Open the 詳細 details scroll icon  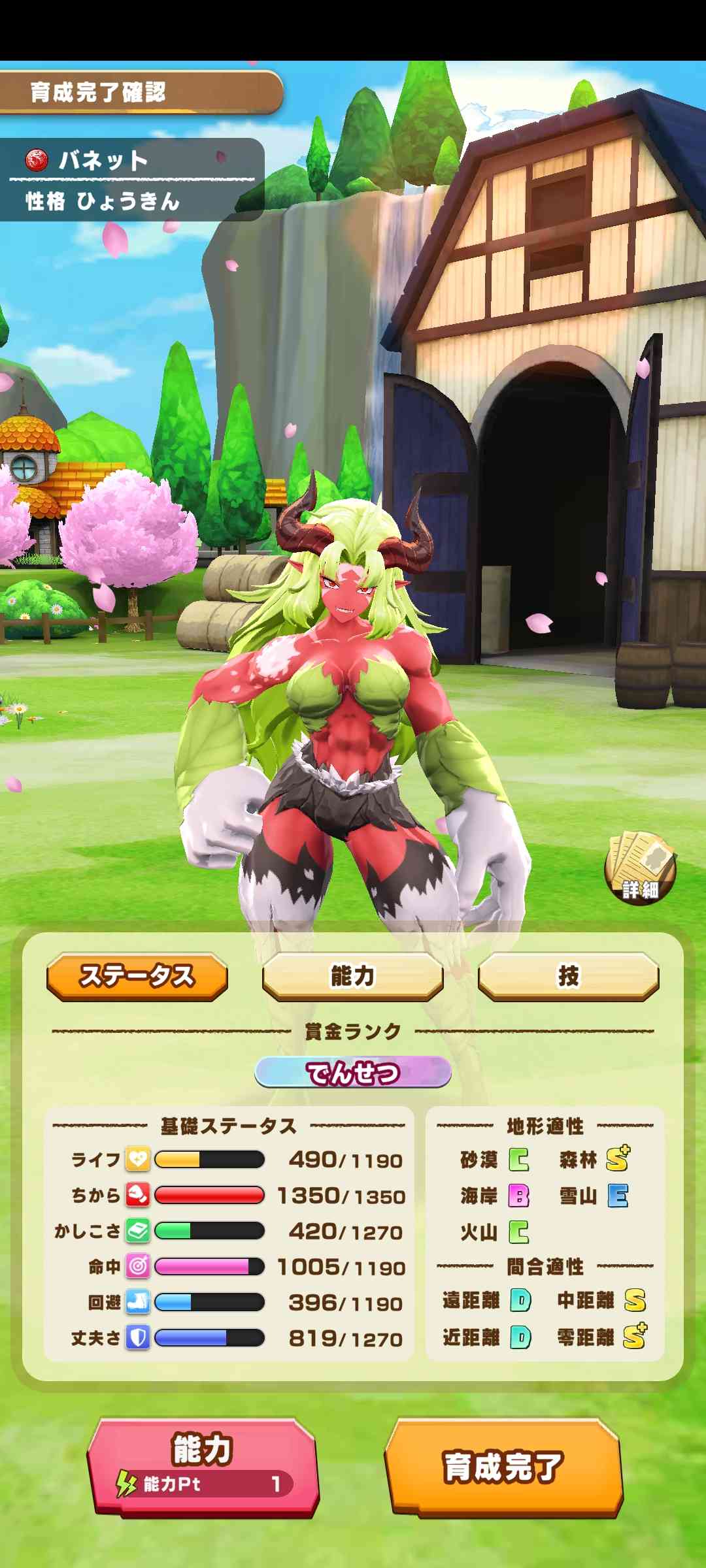pyautogui.click(x=640, y=868)
